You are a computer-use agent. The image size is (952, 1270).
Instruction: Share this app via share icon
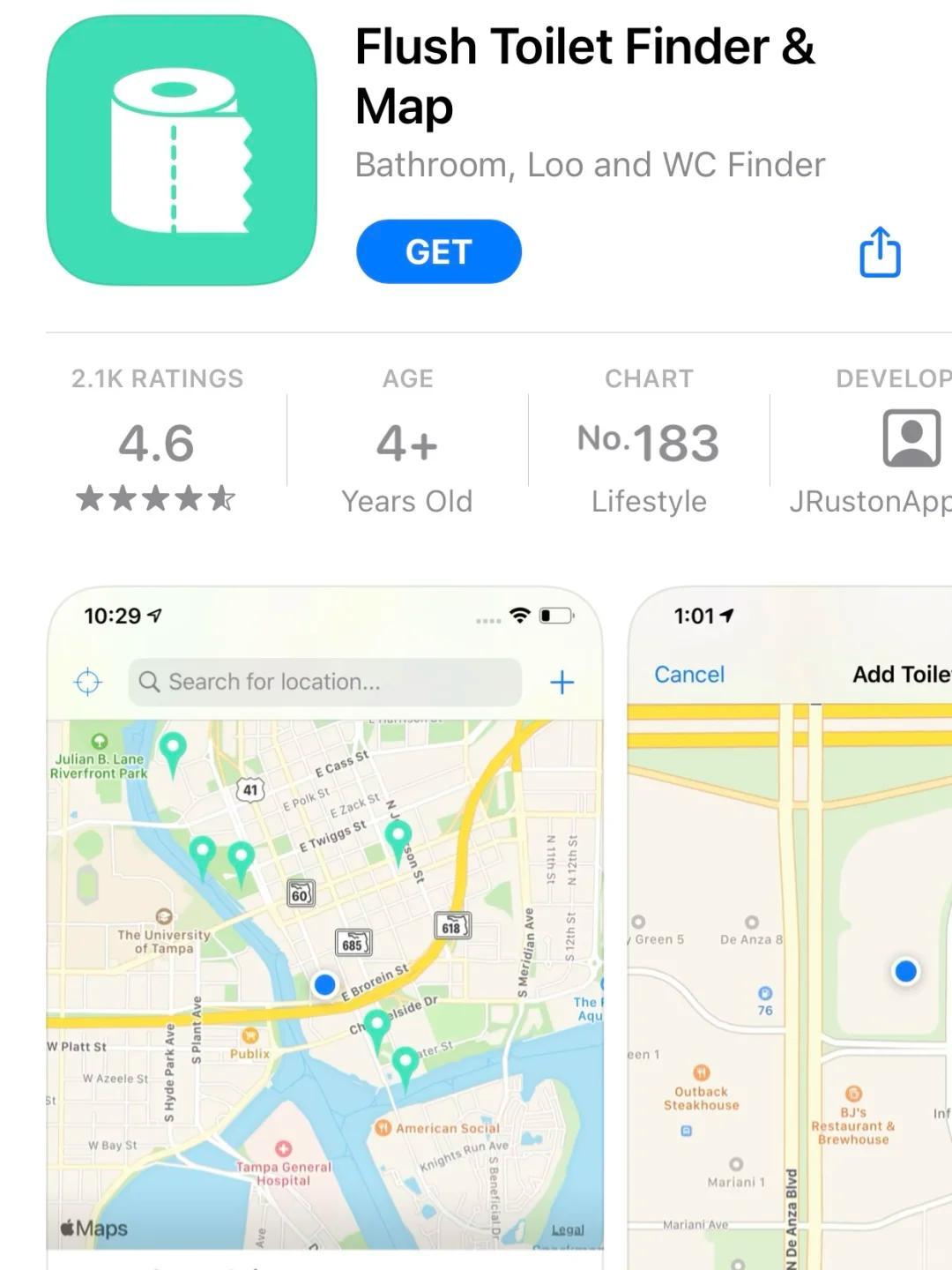click(880, 252)
